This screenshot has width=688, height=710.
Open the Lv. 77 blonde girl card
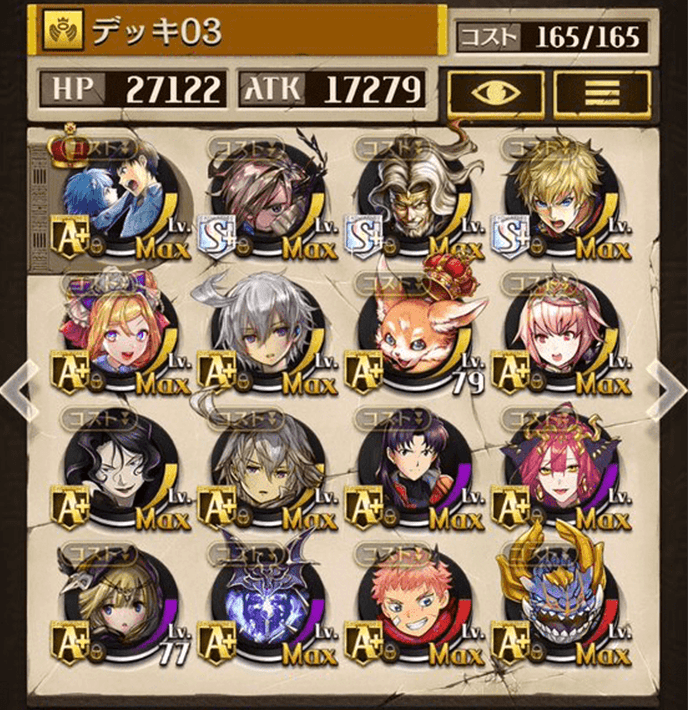click(114, 603)
